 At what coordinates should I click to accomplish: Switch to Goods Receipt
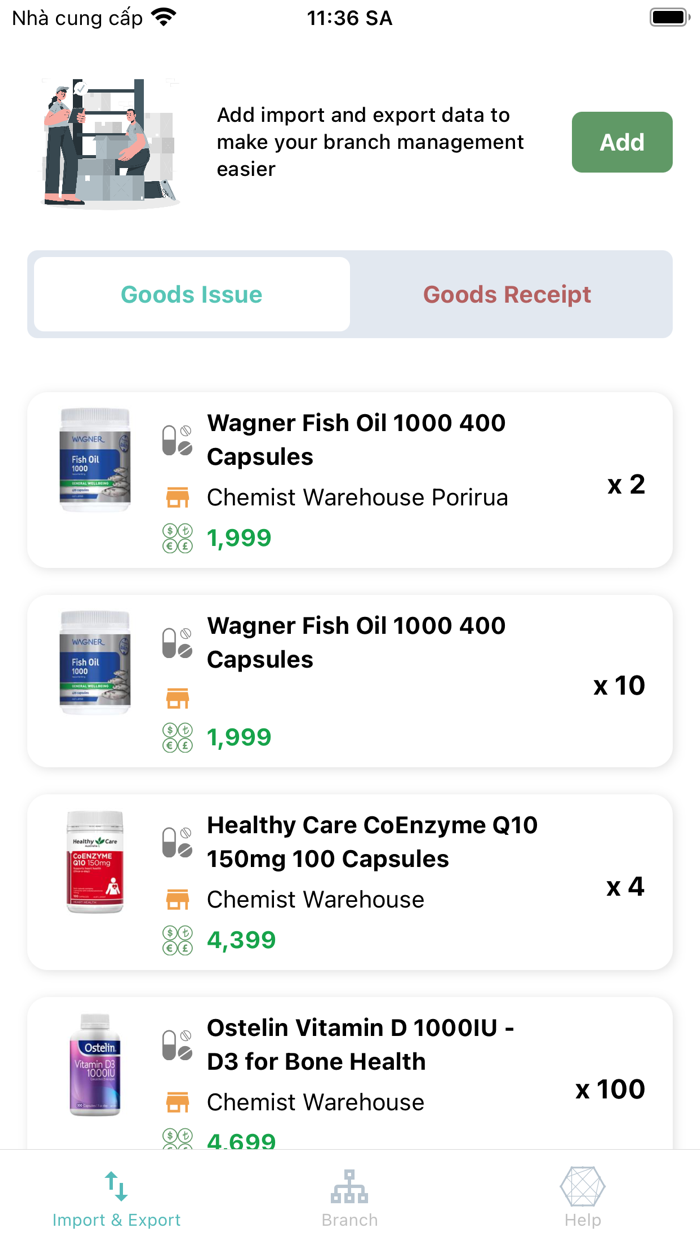[507, 294]
